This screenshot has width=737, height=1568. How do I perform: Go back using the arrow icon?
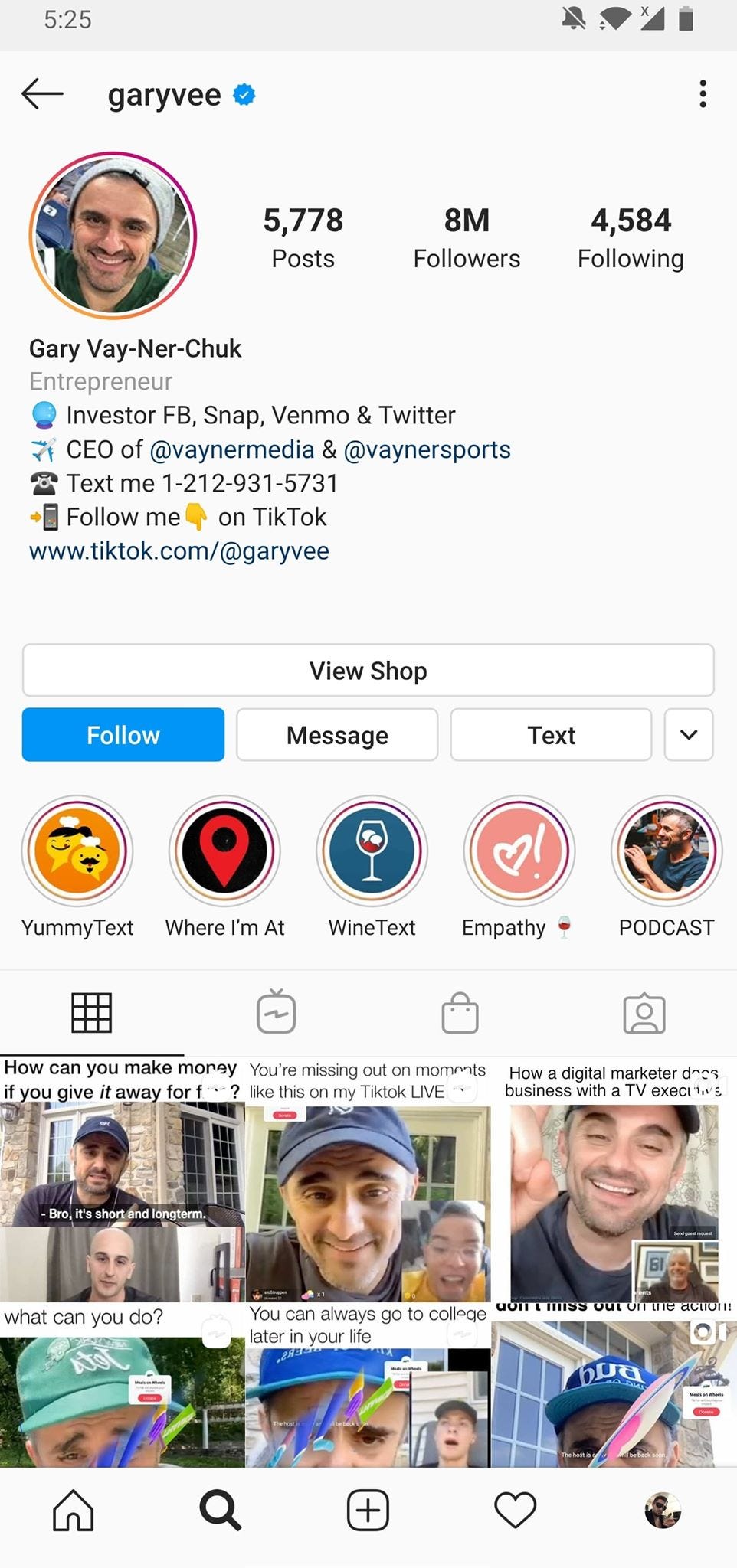(x=42, y=94)
